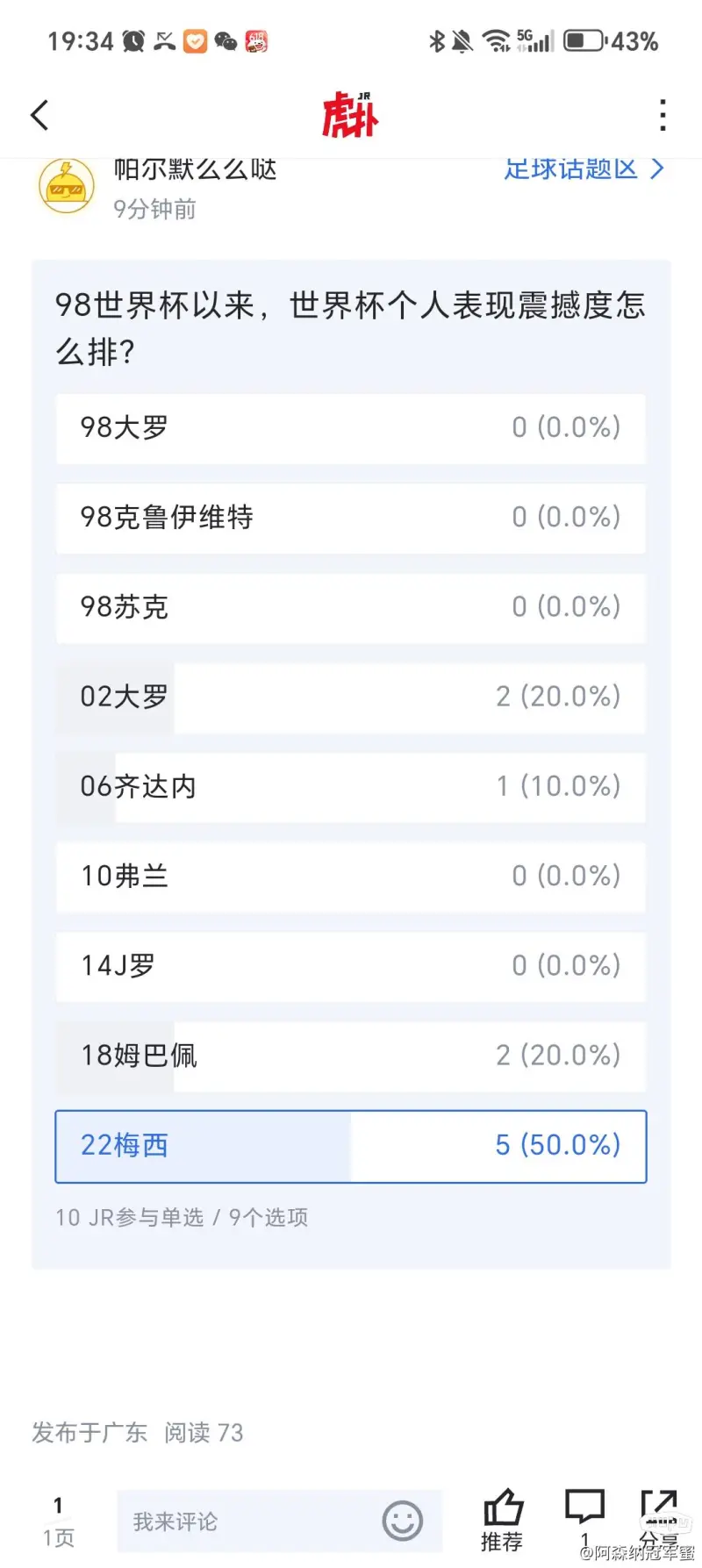The width and height of the screenshot is (702, 1568).
Task: Select the 98苏克 poll option
Action: point(350,607)
